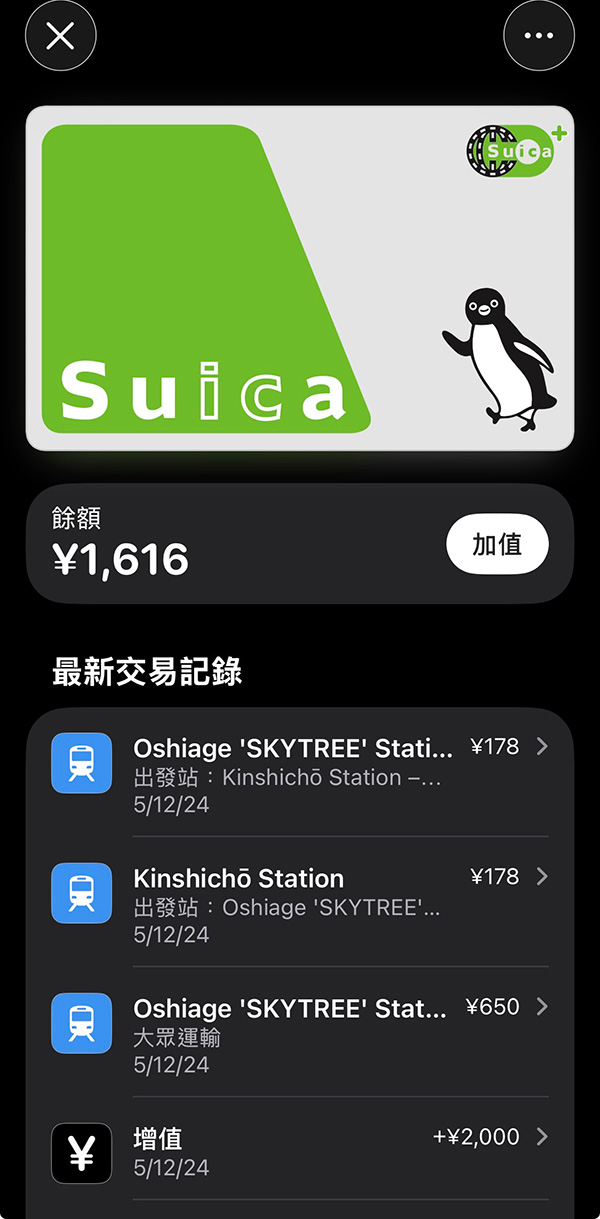Viewport: 600px width, 1219px height.
Task: Open the more options menu
Action: (x=539, y=36)
